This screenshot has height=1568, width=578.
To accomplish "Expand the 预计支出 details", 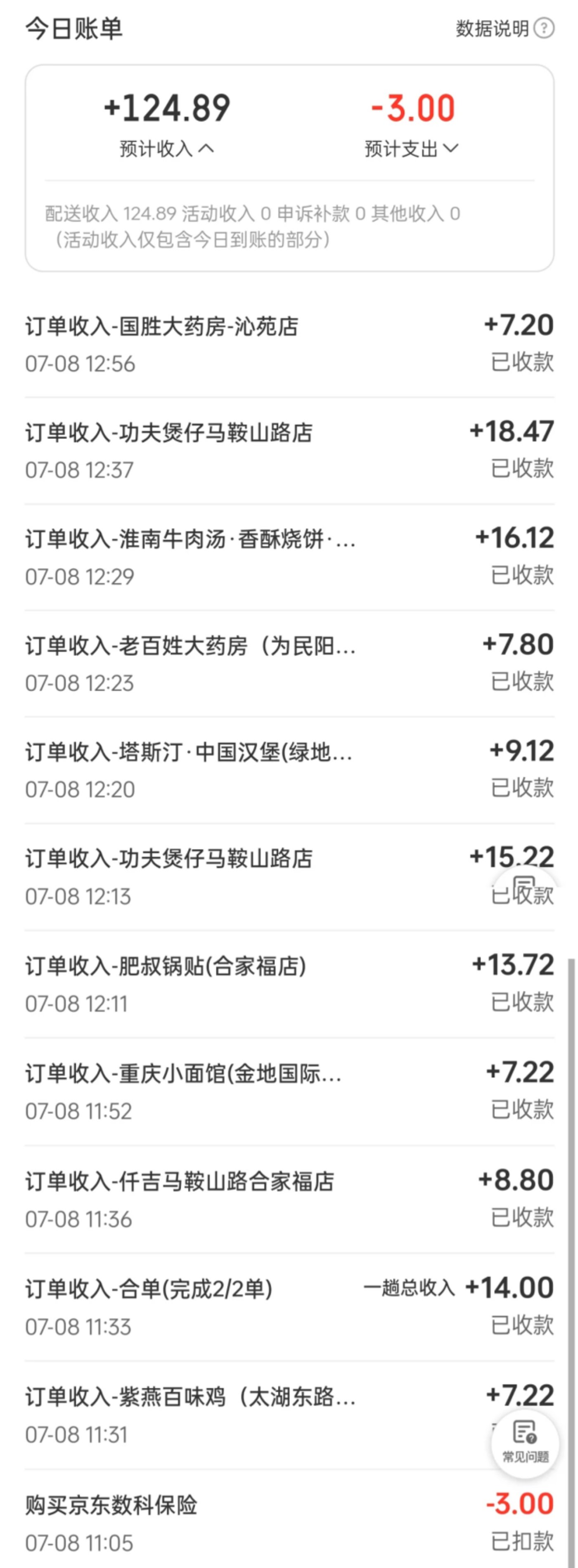I will click(411, 148).
